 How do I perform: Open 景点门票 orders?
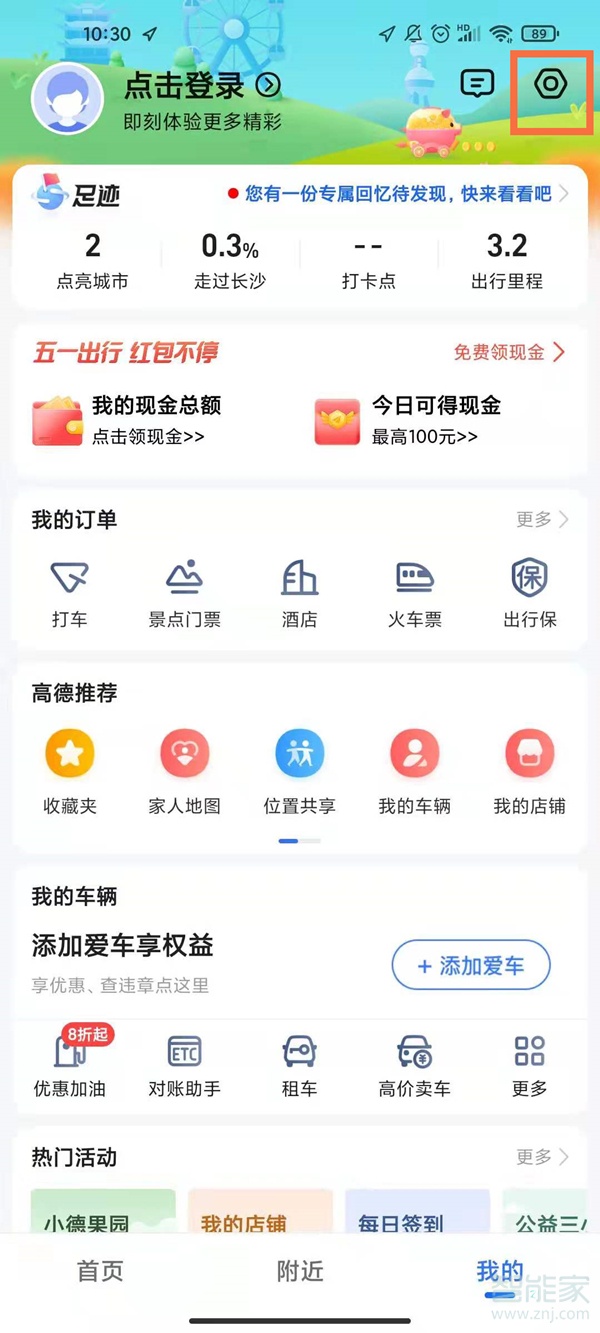tap(185, 594)
